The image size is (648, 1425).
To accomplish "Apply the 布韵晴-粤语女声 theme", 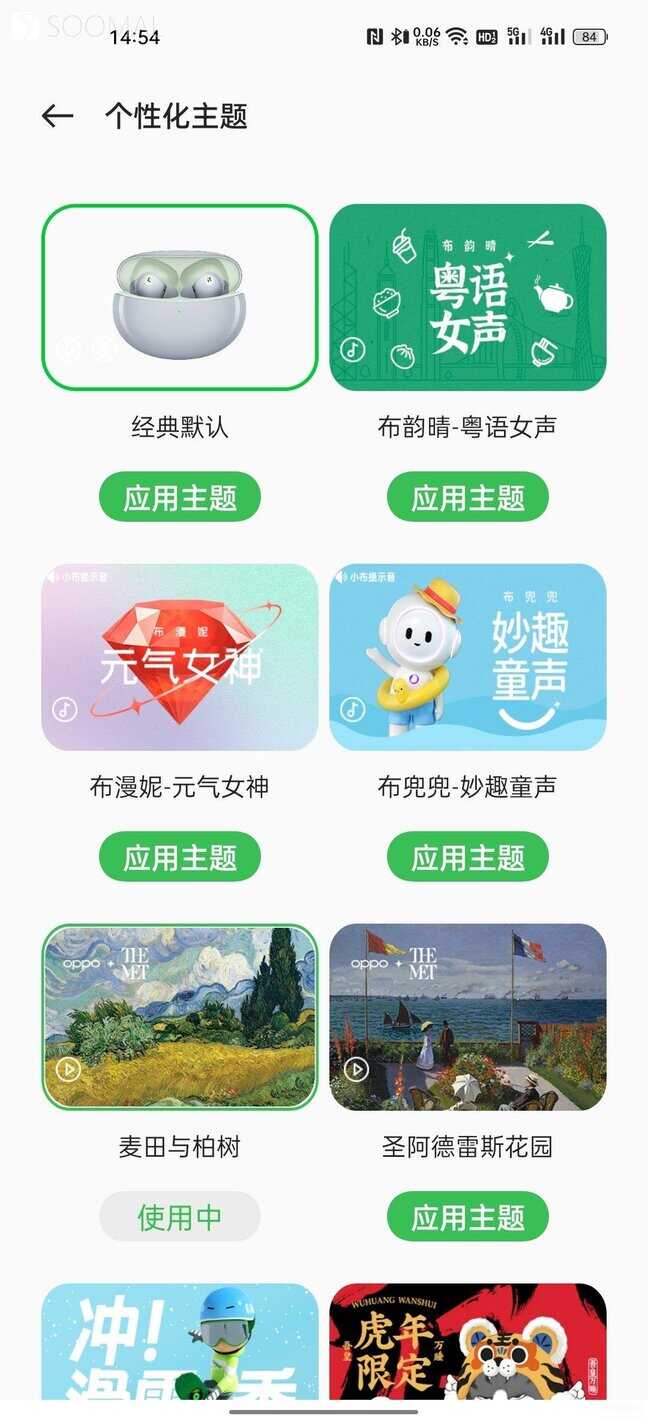I will pyautogui.click(x=468, y=497).
